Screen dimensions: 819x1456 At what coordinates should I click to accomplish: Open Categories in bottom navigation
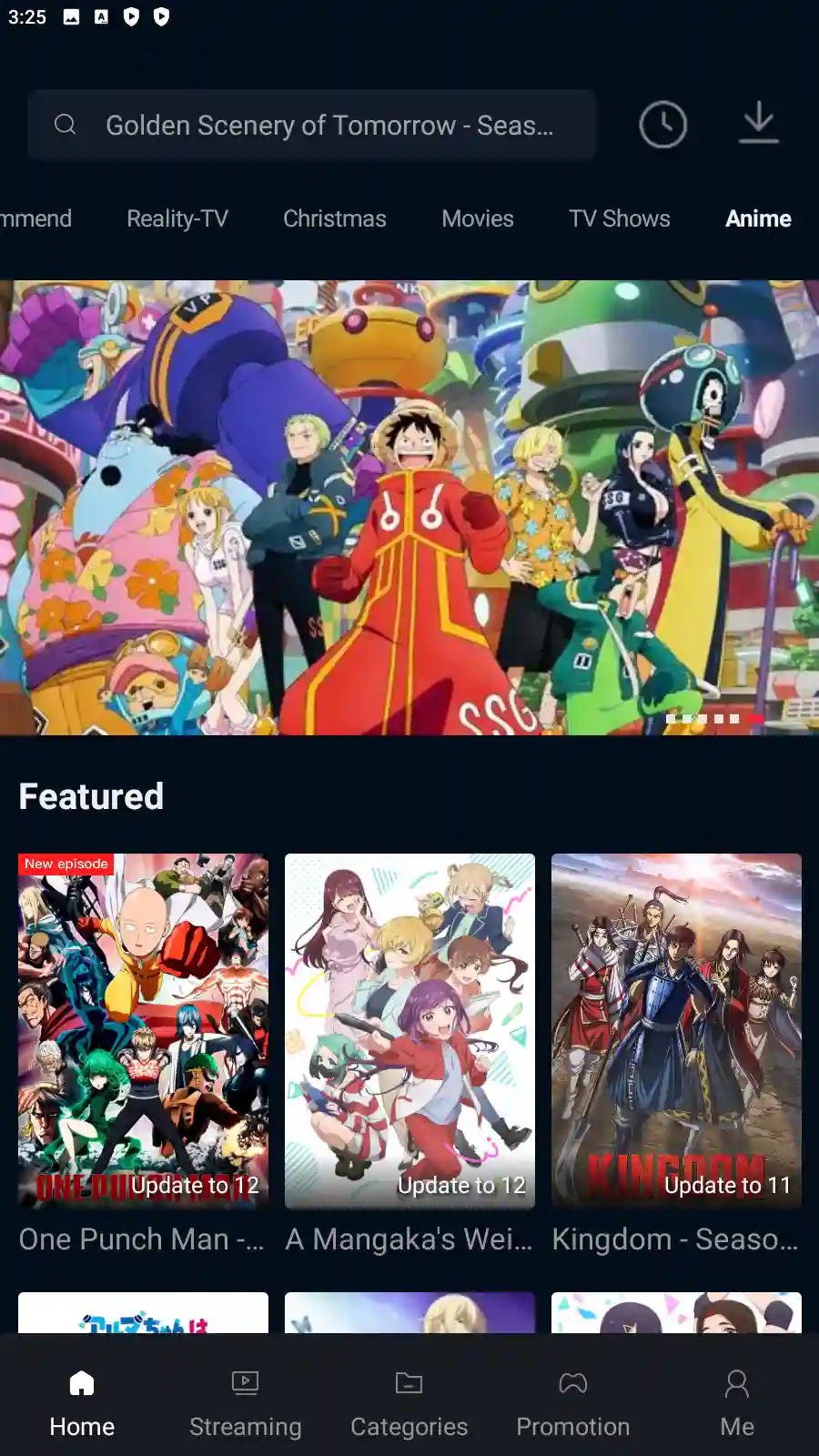[409, 1403]
